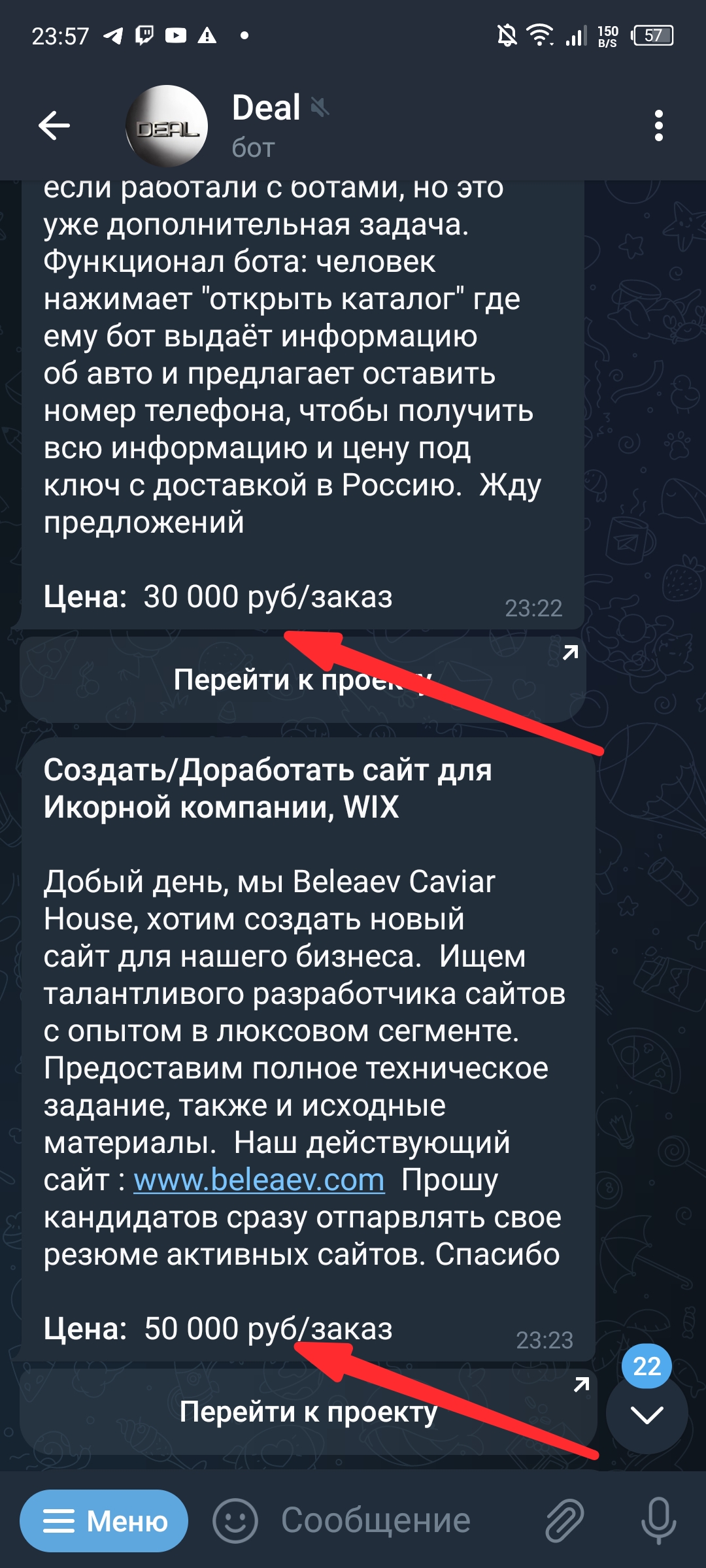Open the emoji picker
The width and height of the screenshot is (706, 1568).
pos(235,1521)
